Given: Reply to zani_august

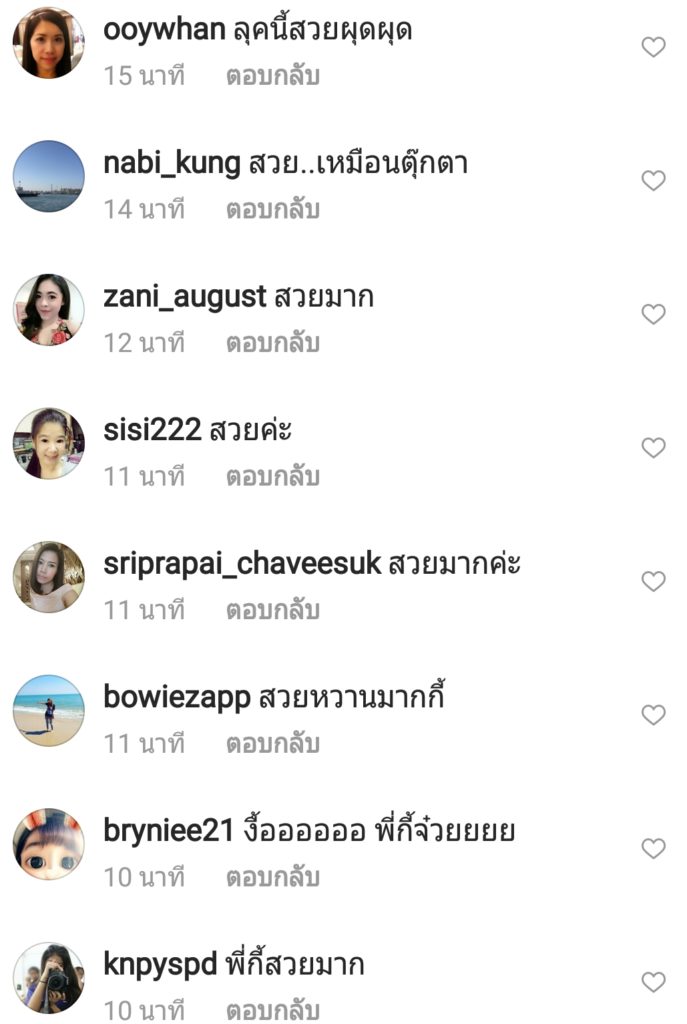Looking at the screenshot, I should (272, 343).
